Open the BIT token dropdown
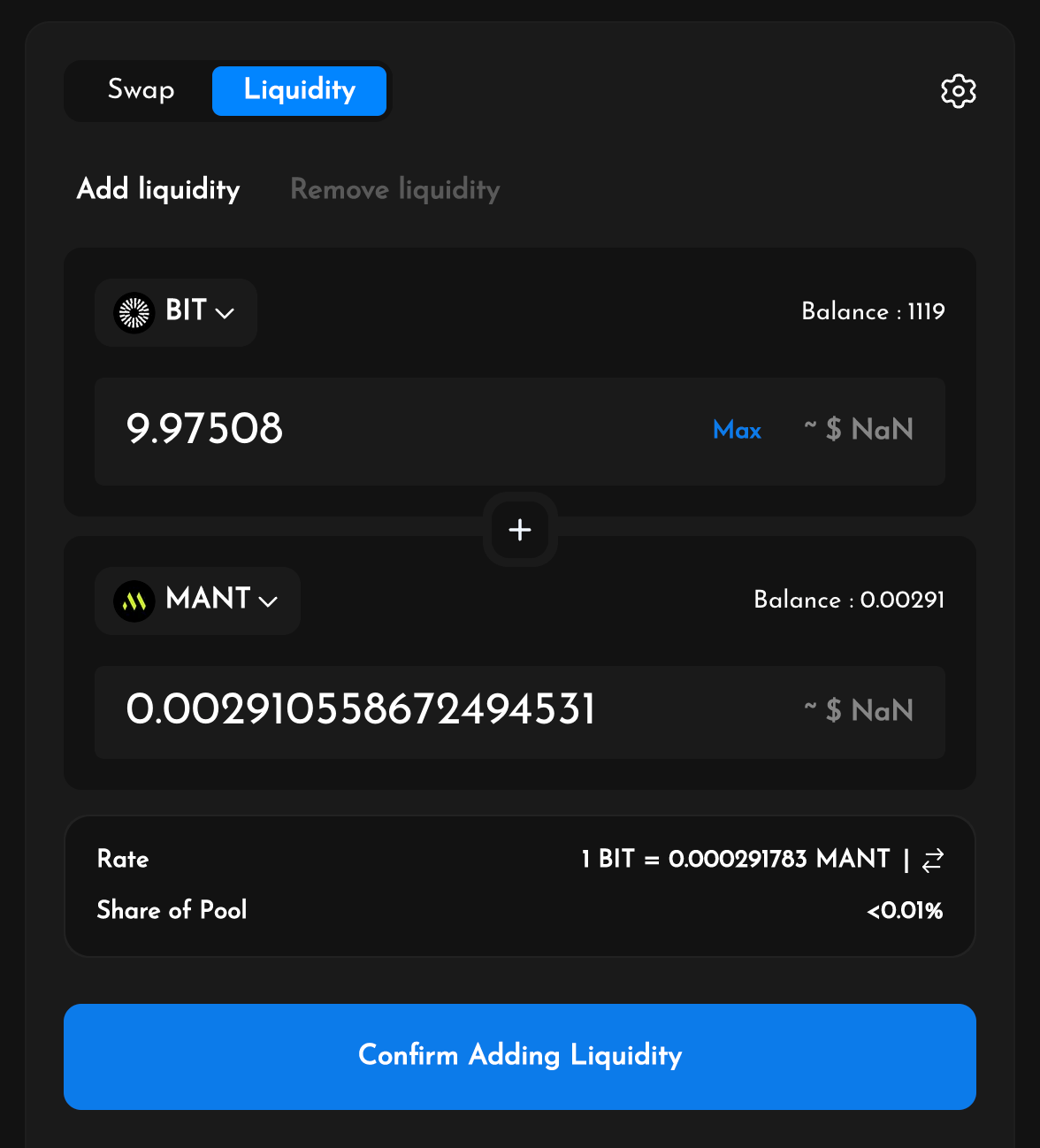This screenshot has width=1040, height=1148. pos(176,312)
